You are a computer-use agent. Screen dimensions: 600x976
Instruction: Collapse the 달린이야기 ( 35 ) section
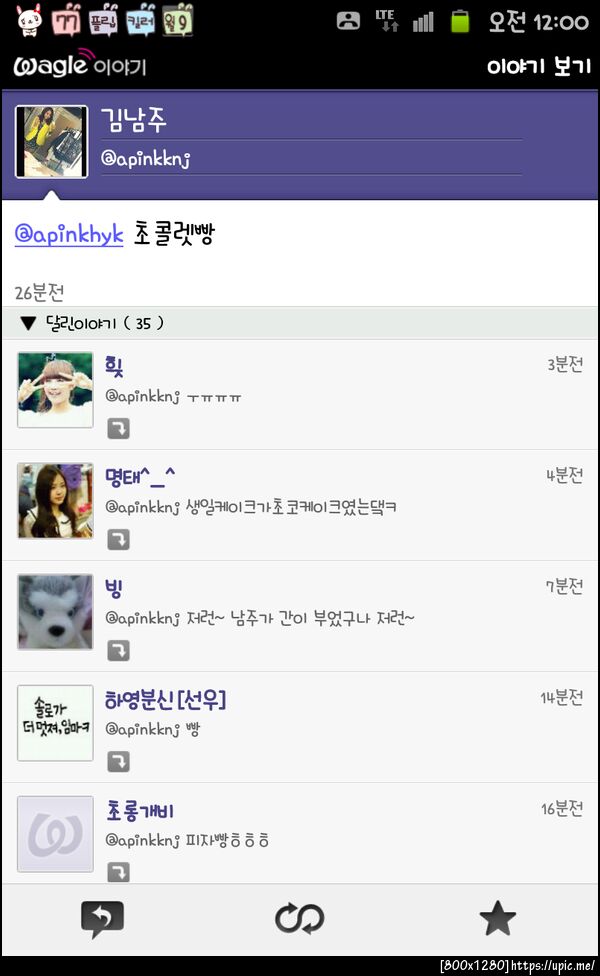tap(91, 323)
